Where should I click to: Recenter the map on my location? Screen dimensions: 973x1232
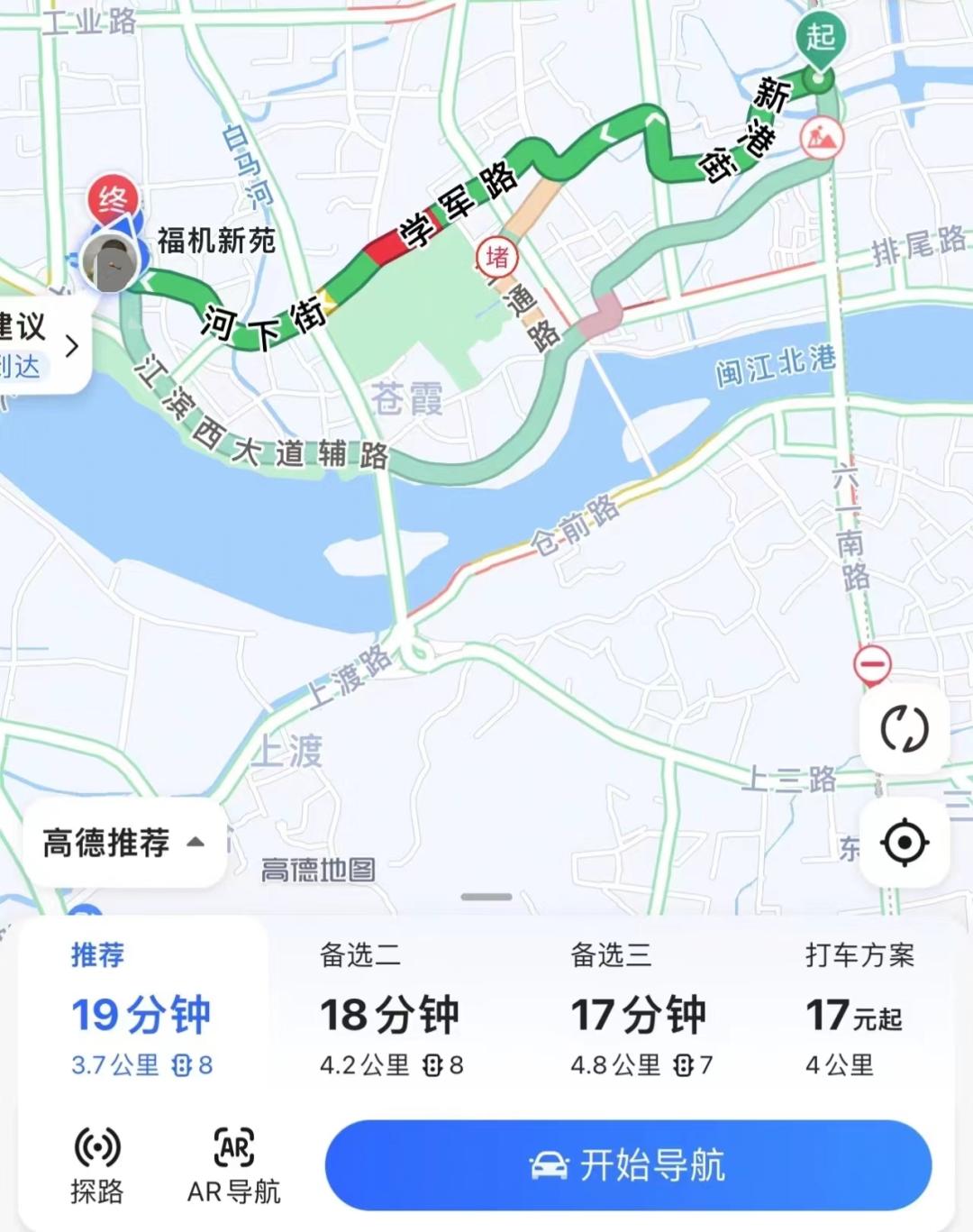[904, 843]
